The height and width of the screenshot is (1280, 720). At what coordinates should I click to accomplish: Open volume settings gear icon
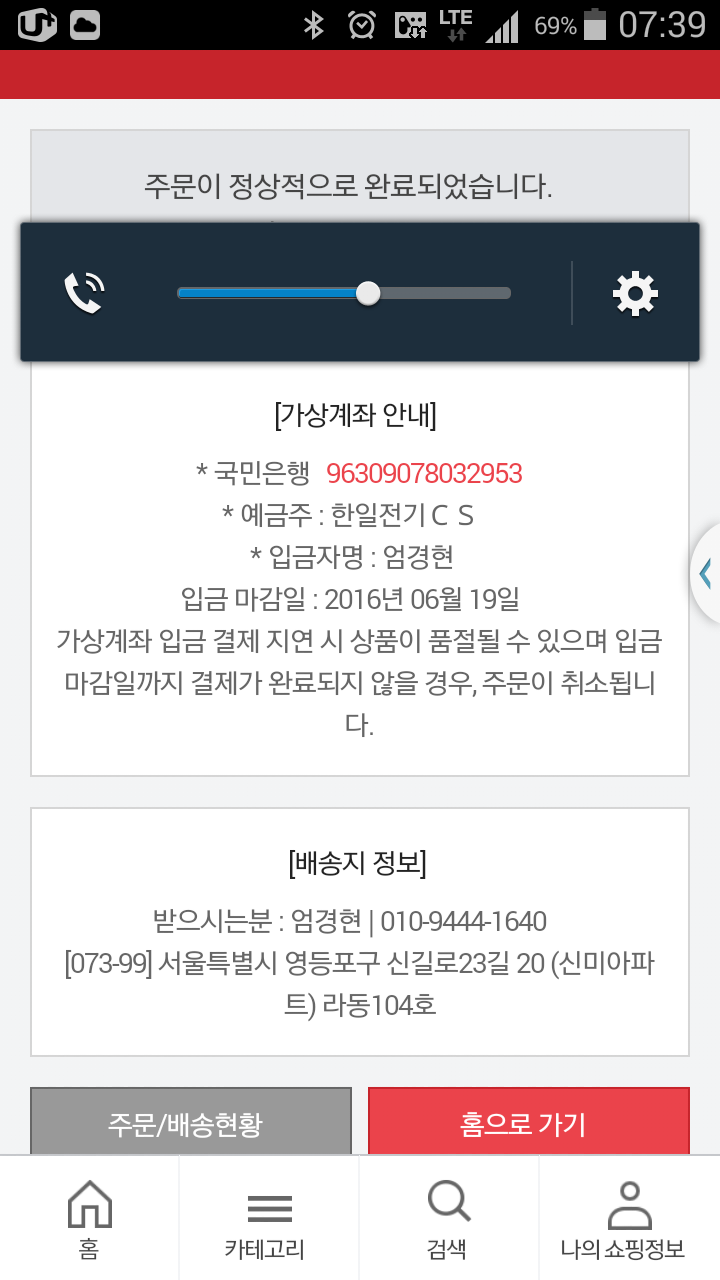coord(635,293)
